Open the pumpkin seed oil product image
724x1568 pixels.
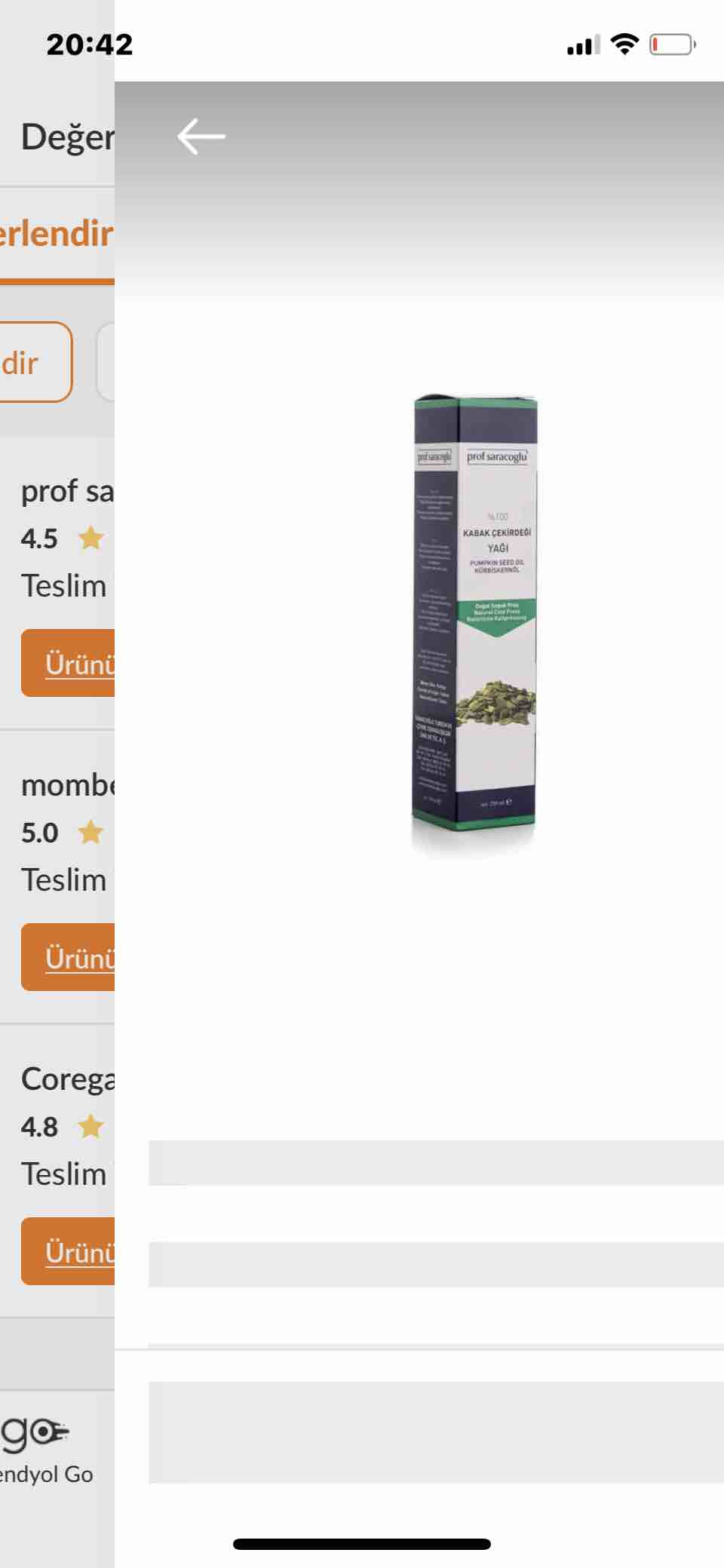(x=475, y=623)
